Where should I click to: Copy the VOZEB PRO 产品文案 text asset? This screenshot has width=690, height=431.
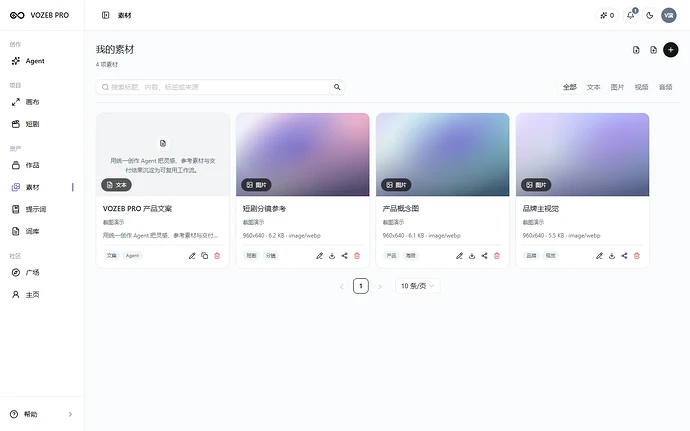pyautogui.click(x=205, y=256)
